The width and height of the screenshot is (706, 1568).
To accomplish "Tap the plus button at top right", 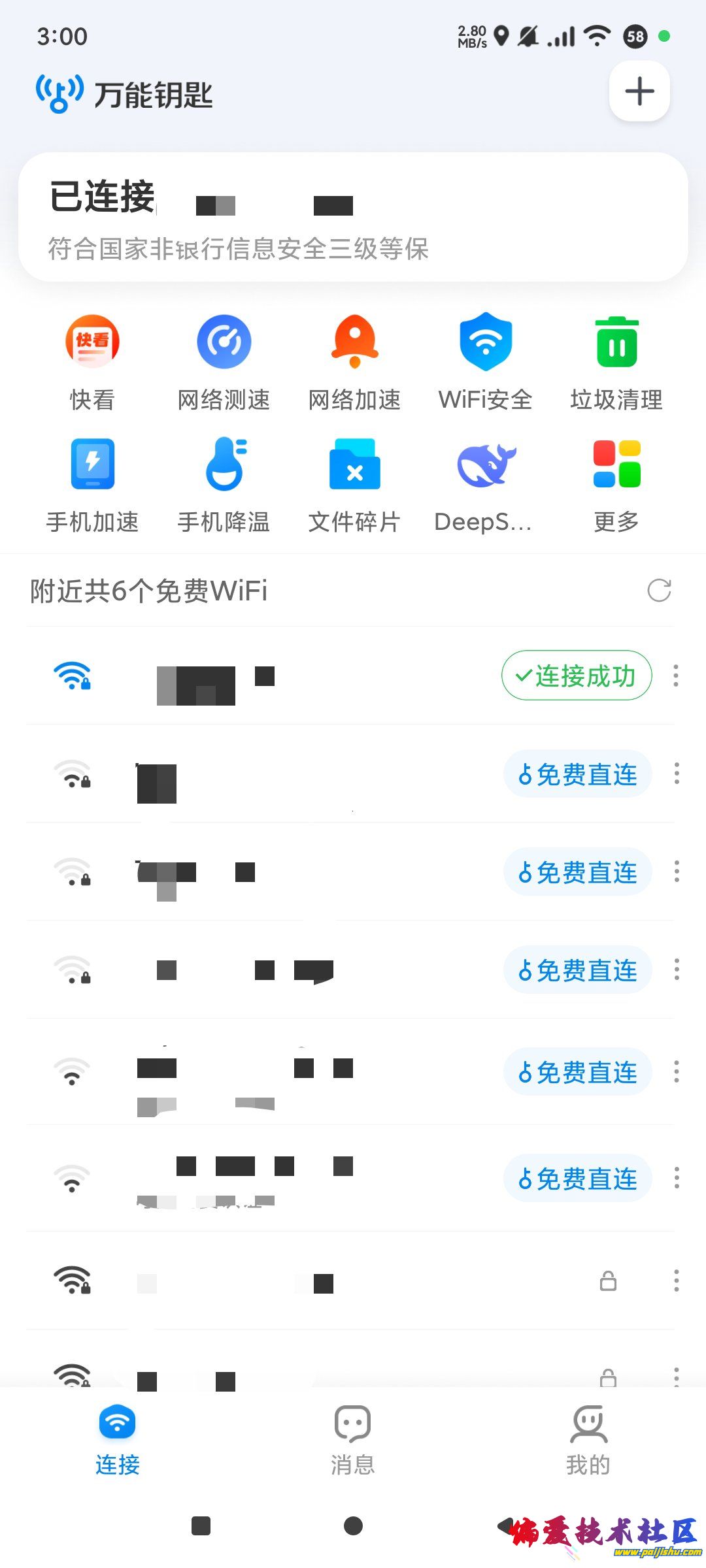I will [x=639, y=91].
